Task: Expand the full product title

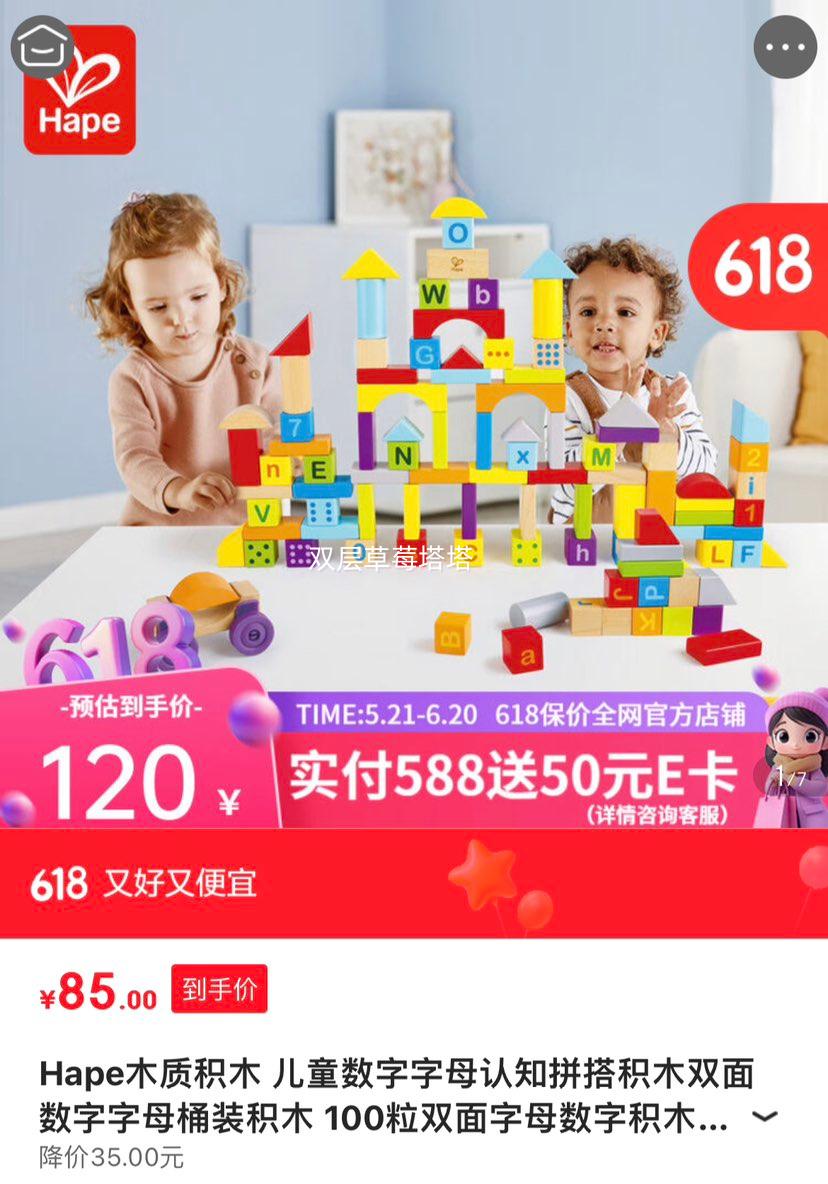Action: (x=765, y=1116)
